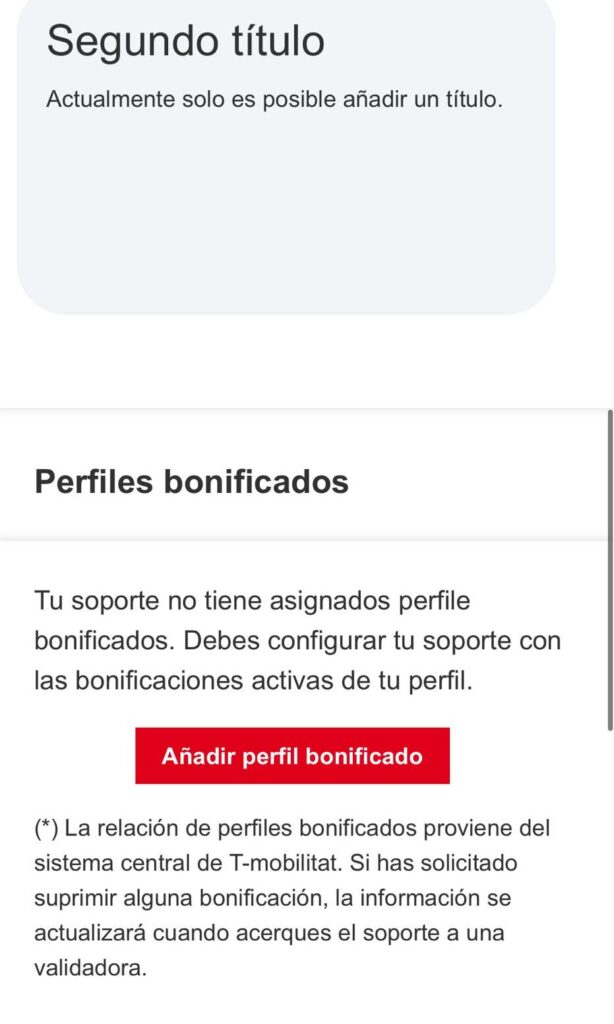This screenshot has height=1024, width=614.
Task: Tap the Añadir perfil bonificado button
Action: click(292, 756)
